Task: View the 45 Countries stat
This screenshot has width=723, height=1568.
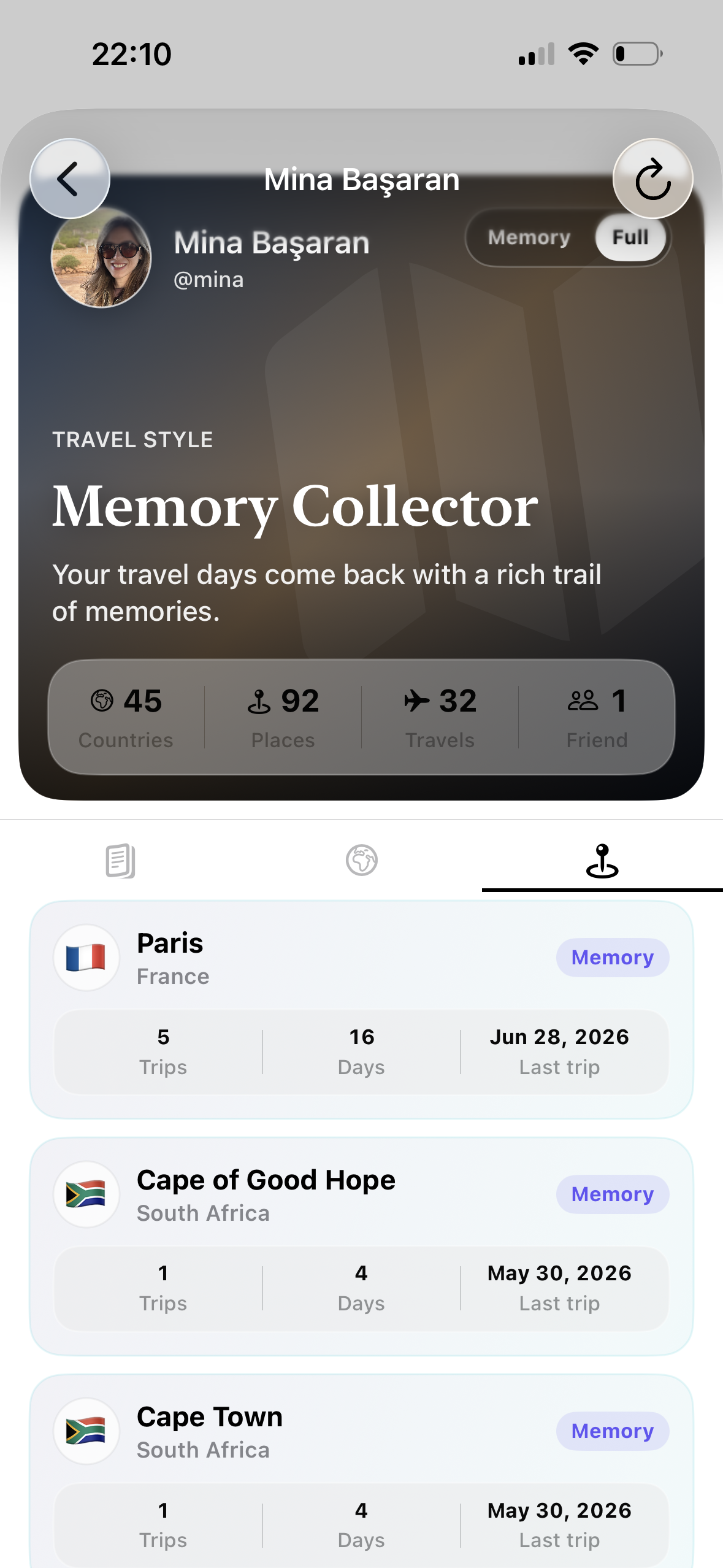Action: [x=126, y=717]
